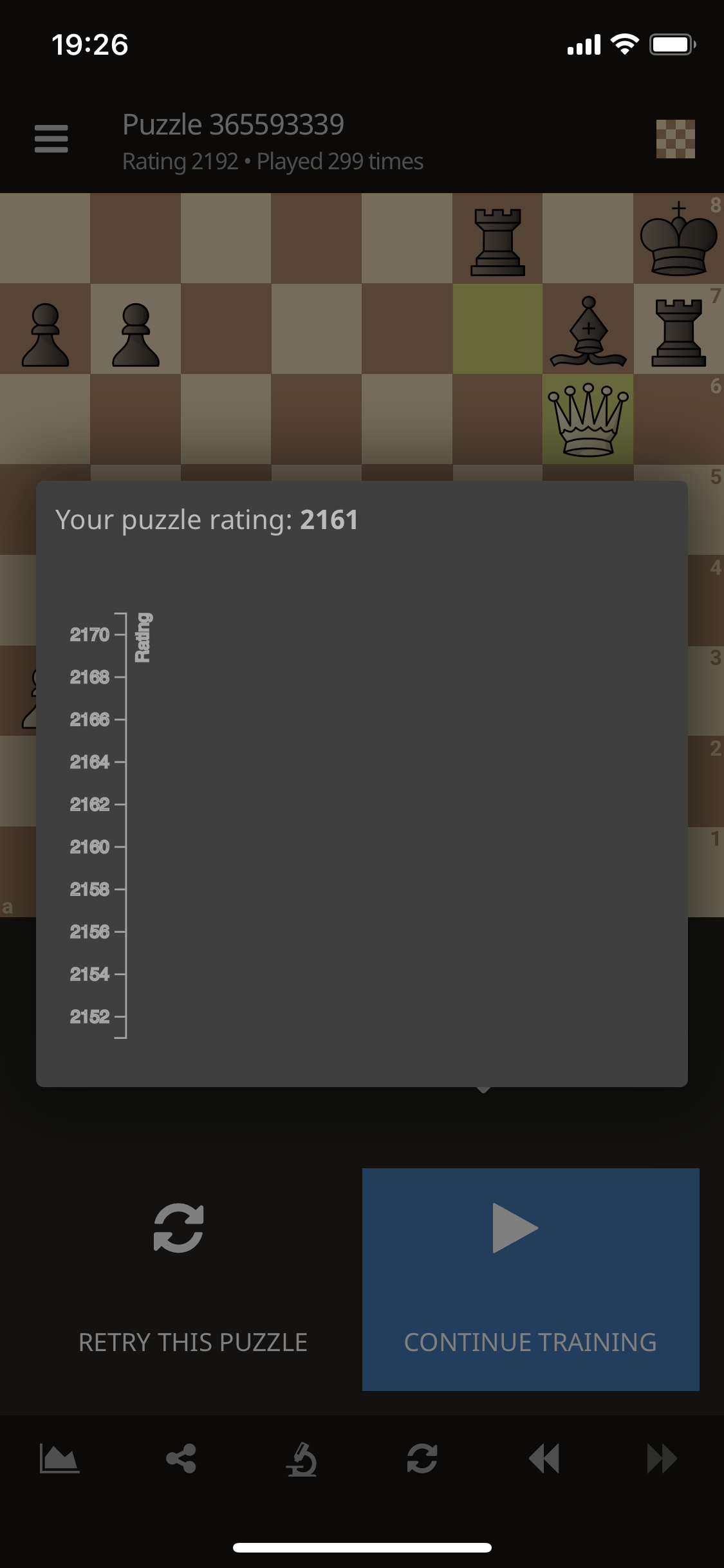
Task: Select the black king on h8
Action: [x=678, y=241]
